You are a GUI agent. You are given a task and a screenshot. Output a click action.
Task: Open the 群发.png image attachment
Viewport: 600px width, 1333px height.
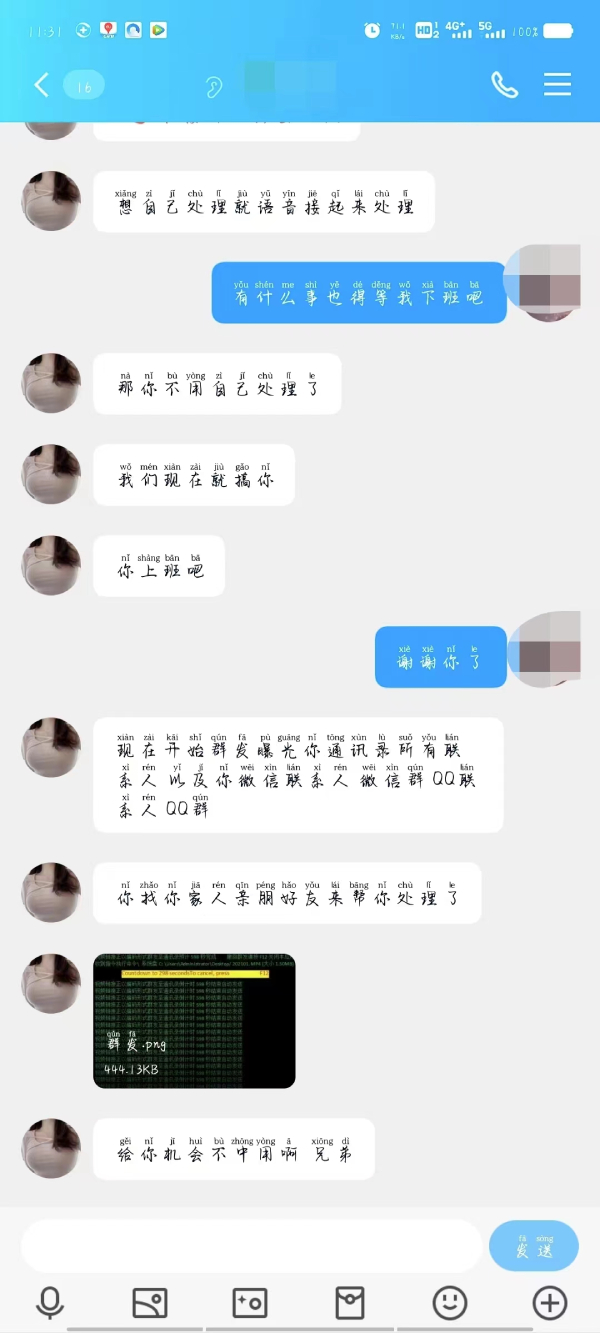pyautogui.click(x=194, y=1020)
